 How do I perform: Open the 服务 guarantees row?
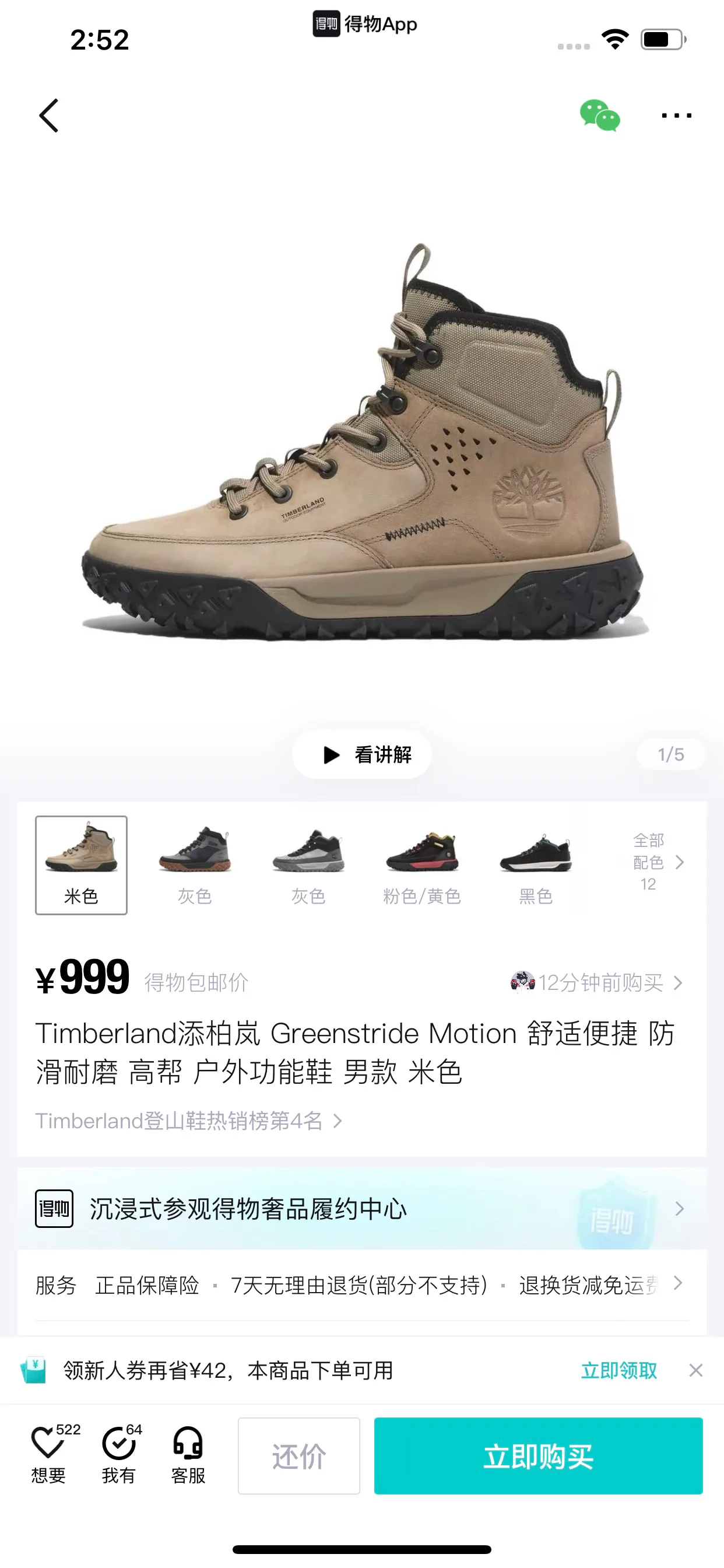click(362, 1285)
